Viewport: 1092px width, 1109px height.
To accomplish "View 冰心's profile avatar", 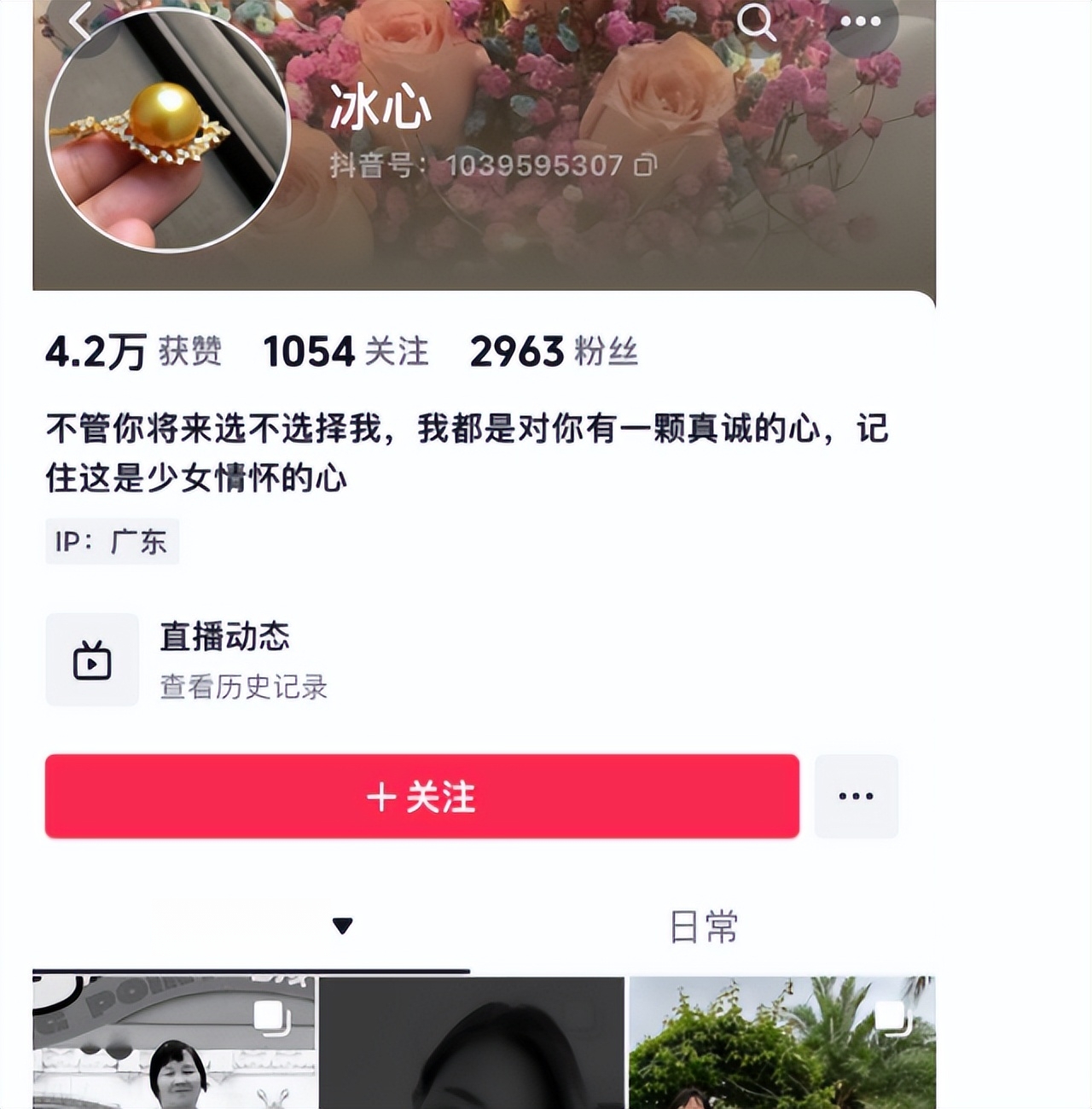I will [168, 130].
